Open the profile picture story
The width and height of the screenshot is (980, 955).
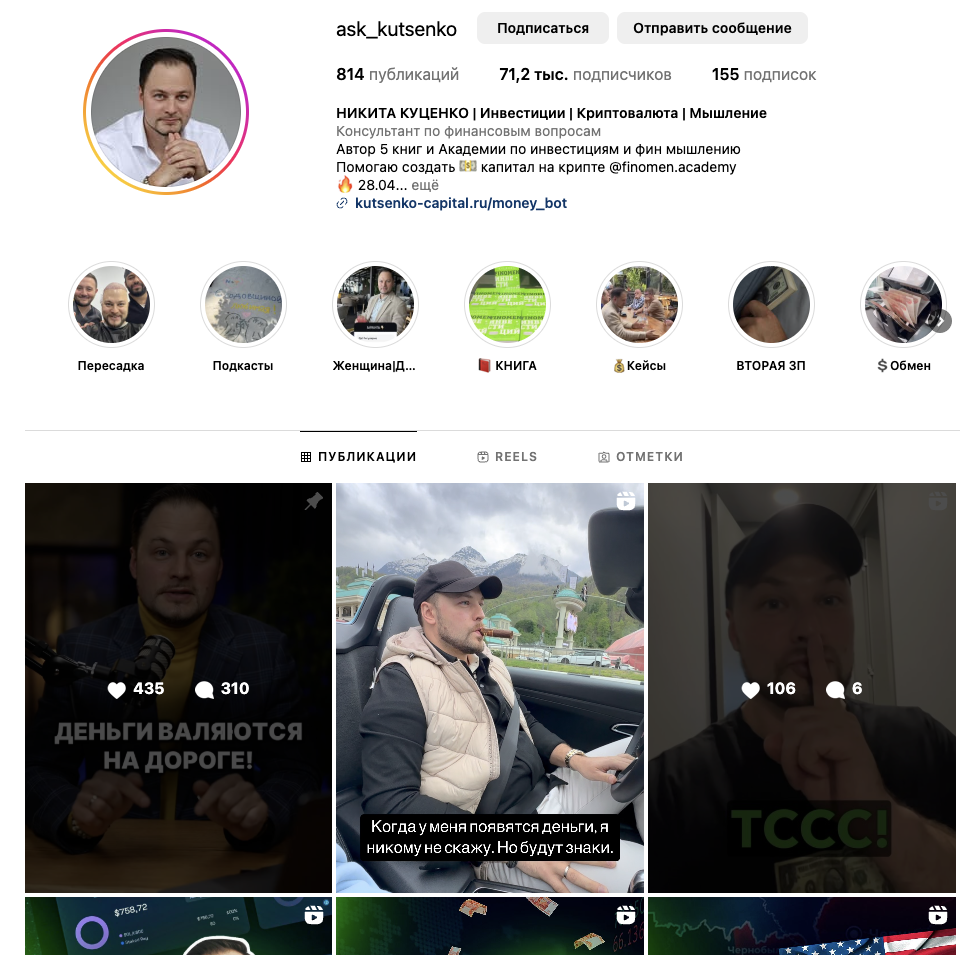point(166,112)
